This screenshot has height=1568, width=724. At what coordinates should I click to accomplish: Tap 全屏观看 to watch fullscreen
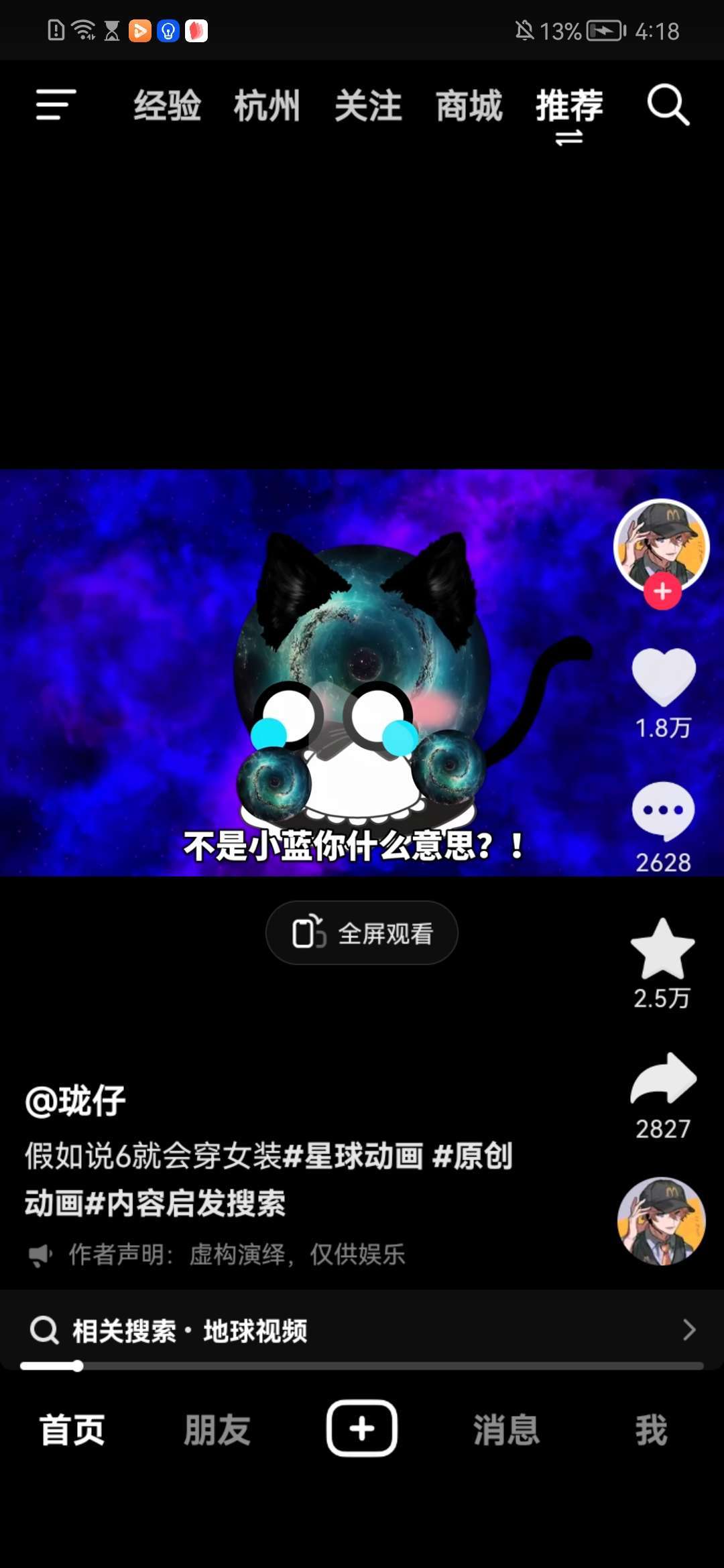click(x=362, y=933)
